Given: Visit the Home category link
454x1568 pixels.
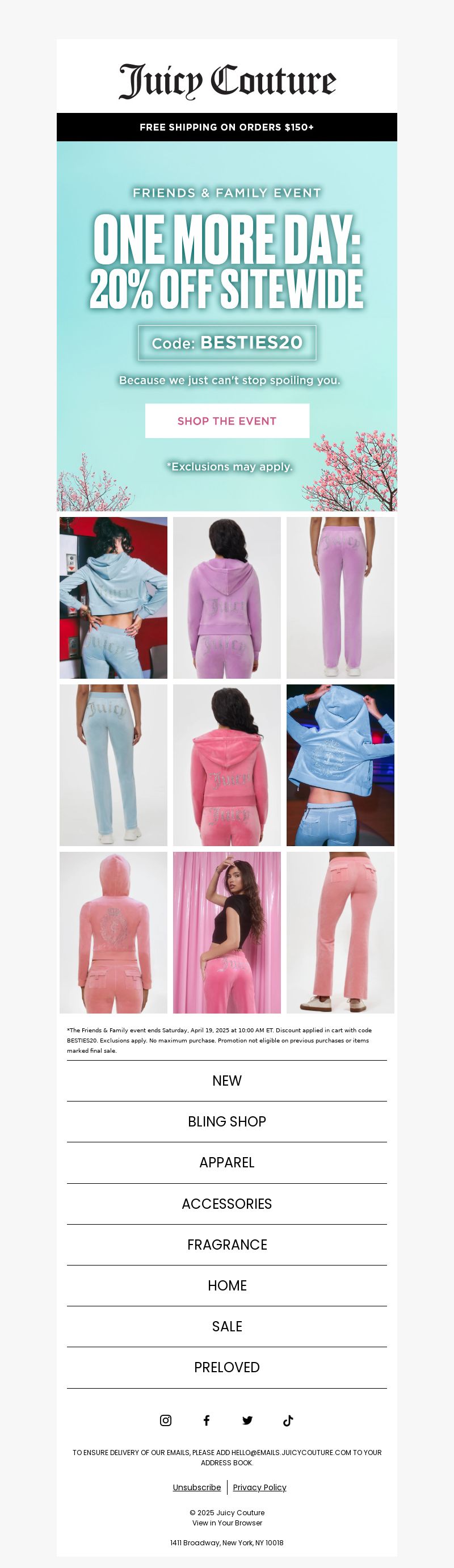Looking at the screenshot, I should 227,1285.
